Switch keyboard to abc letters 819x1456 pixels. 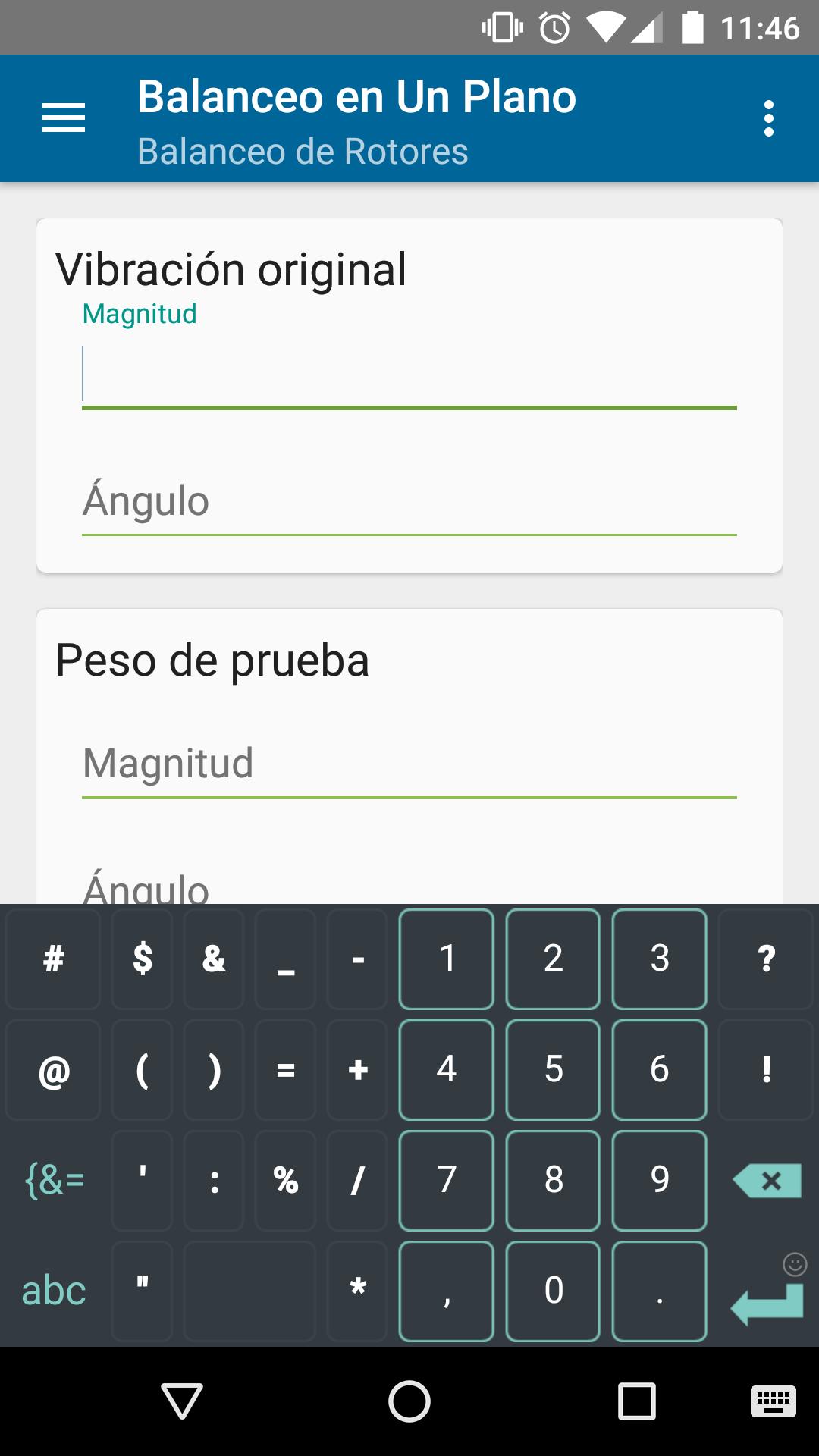point(53,1291)
